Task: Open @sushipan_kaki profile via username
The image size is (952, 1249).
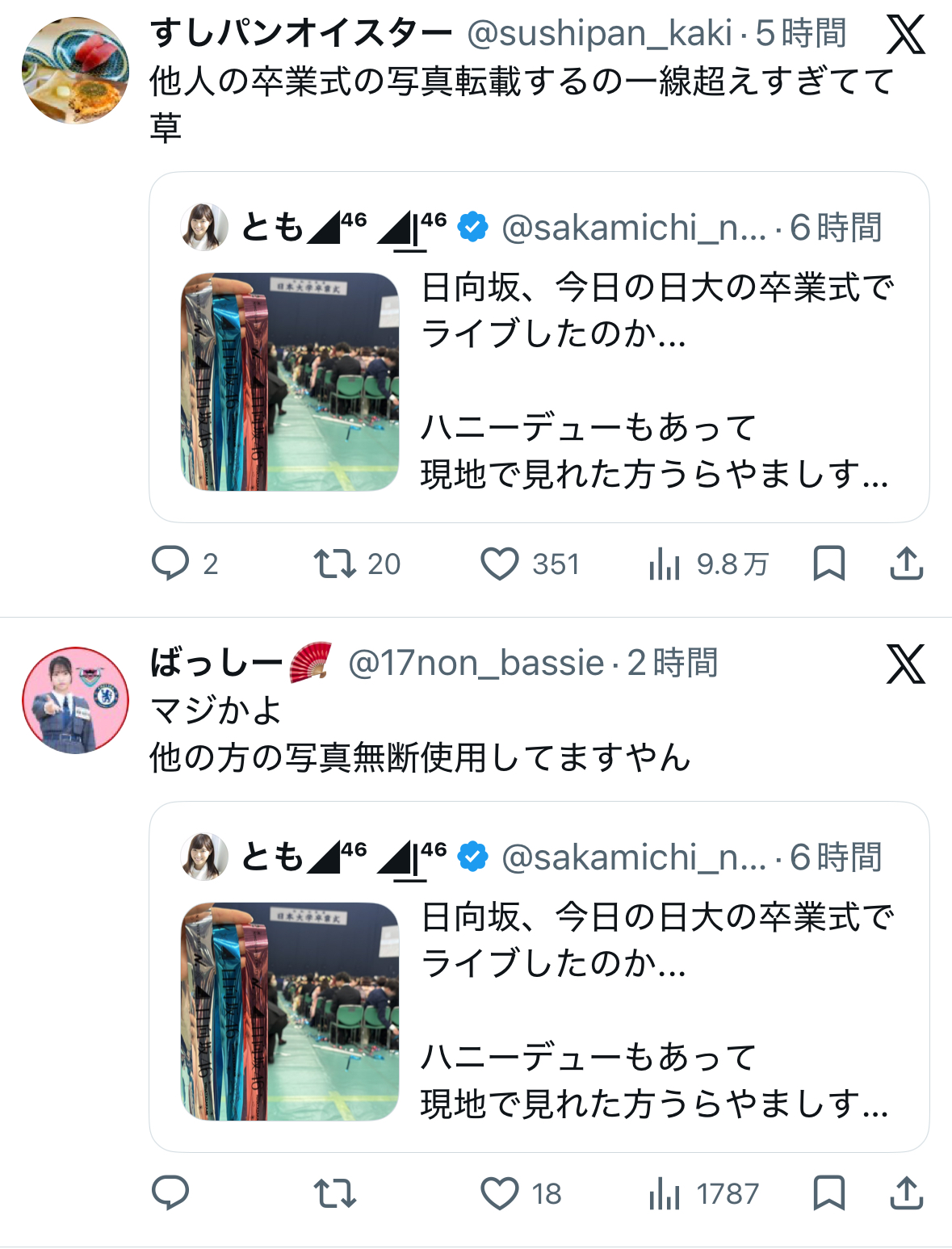Action: (599, 33)
